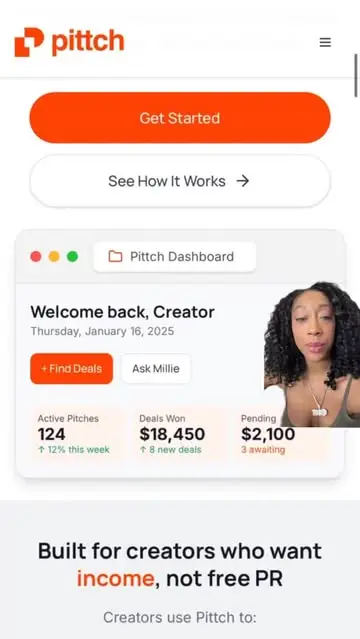Open See How It Works
This screenshot has width=360, height=639.
click(x=180, y=181)
